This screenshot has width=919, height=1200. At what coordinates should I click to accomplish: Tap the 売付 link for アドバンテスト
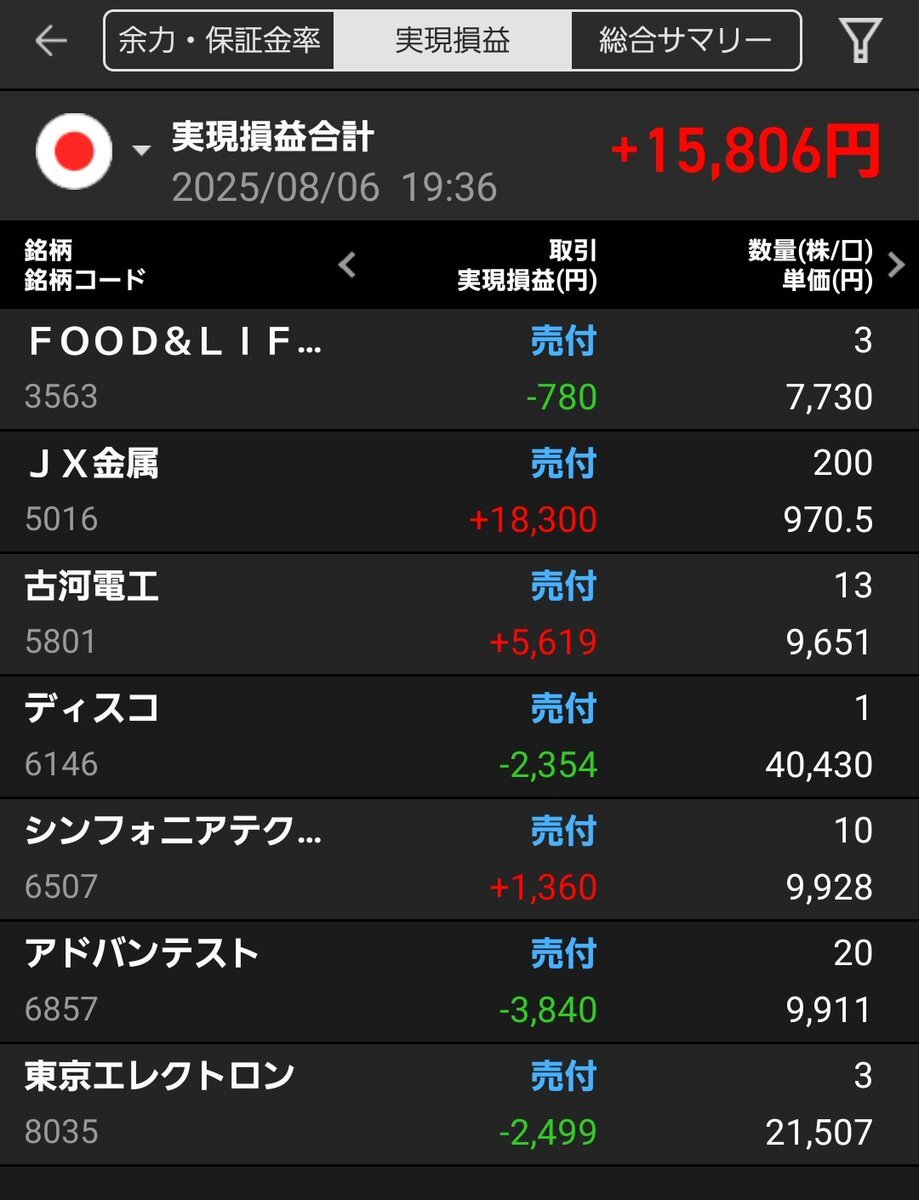tap(564, 953)
